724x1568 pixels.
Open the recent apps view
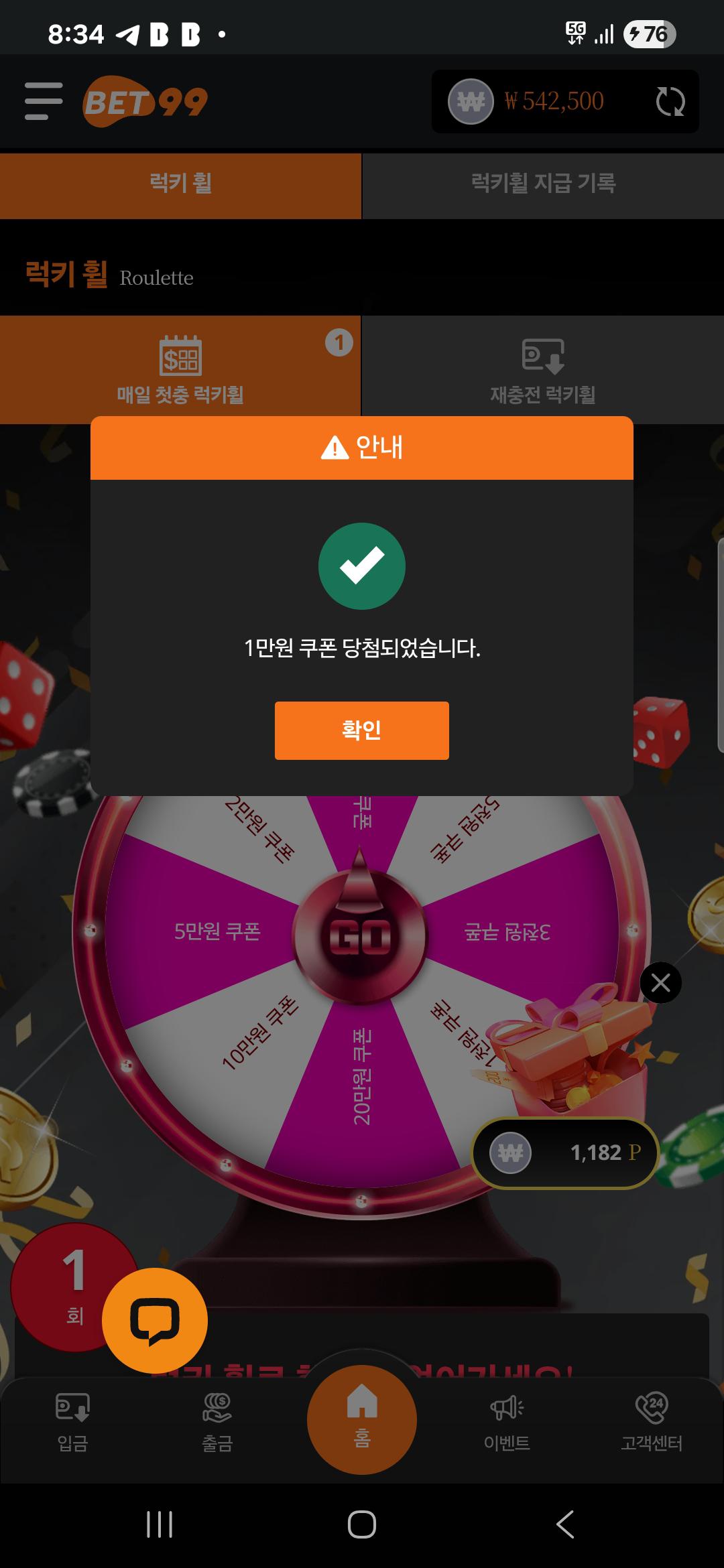click(160, 1525)
